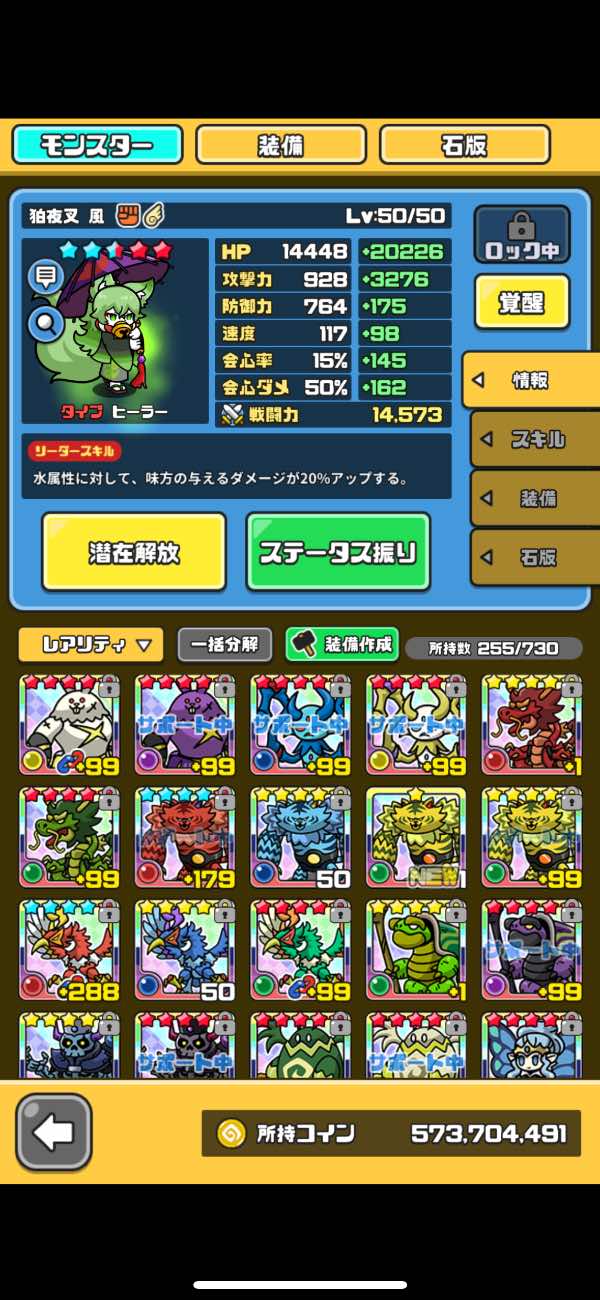Open ステータス振り status allocation
The height and width of the screenshot is (1300, 600).
pyautogui.click(x=338, y=552)
